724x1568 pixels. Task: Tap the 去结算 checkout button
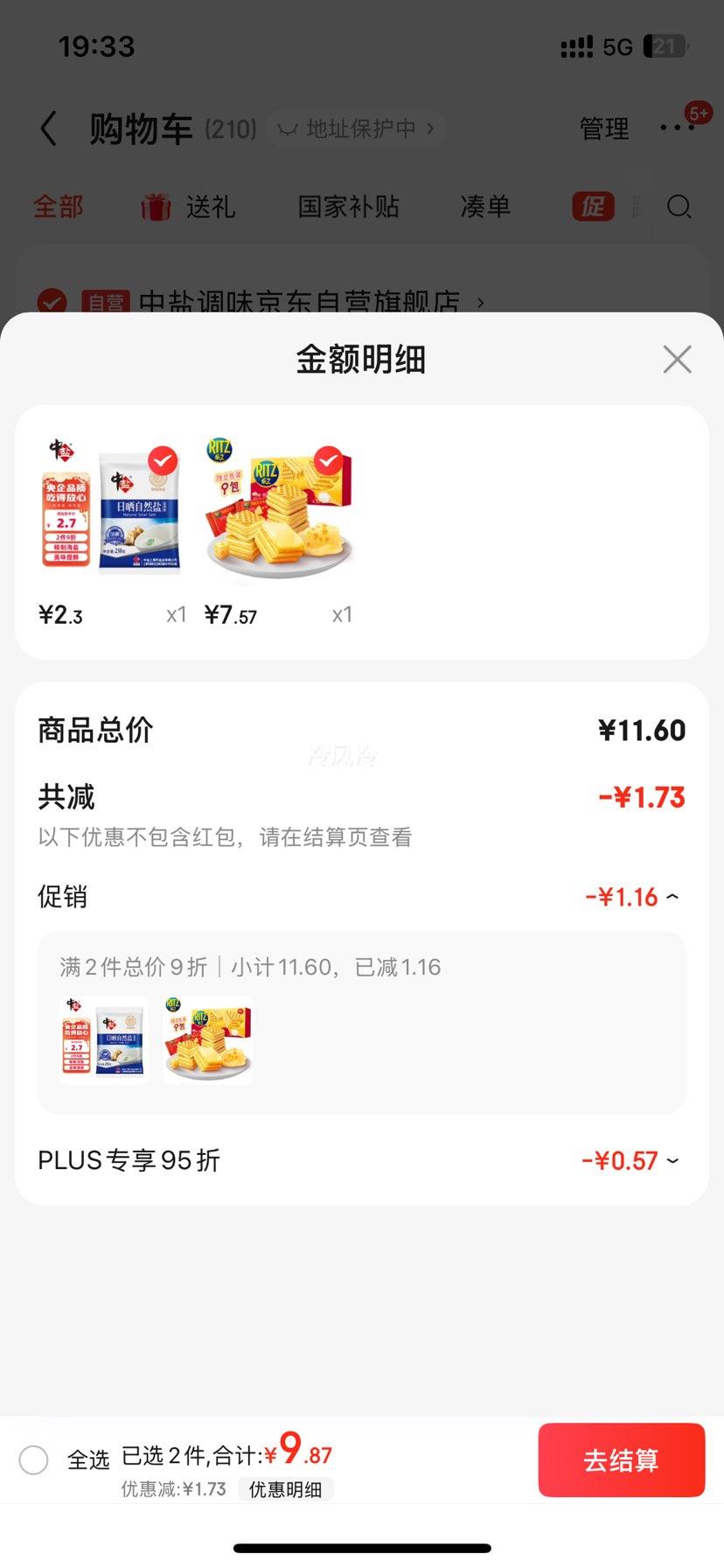point(622,1459)
